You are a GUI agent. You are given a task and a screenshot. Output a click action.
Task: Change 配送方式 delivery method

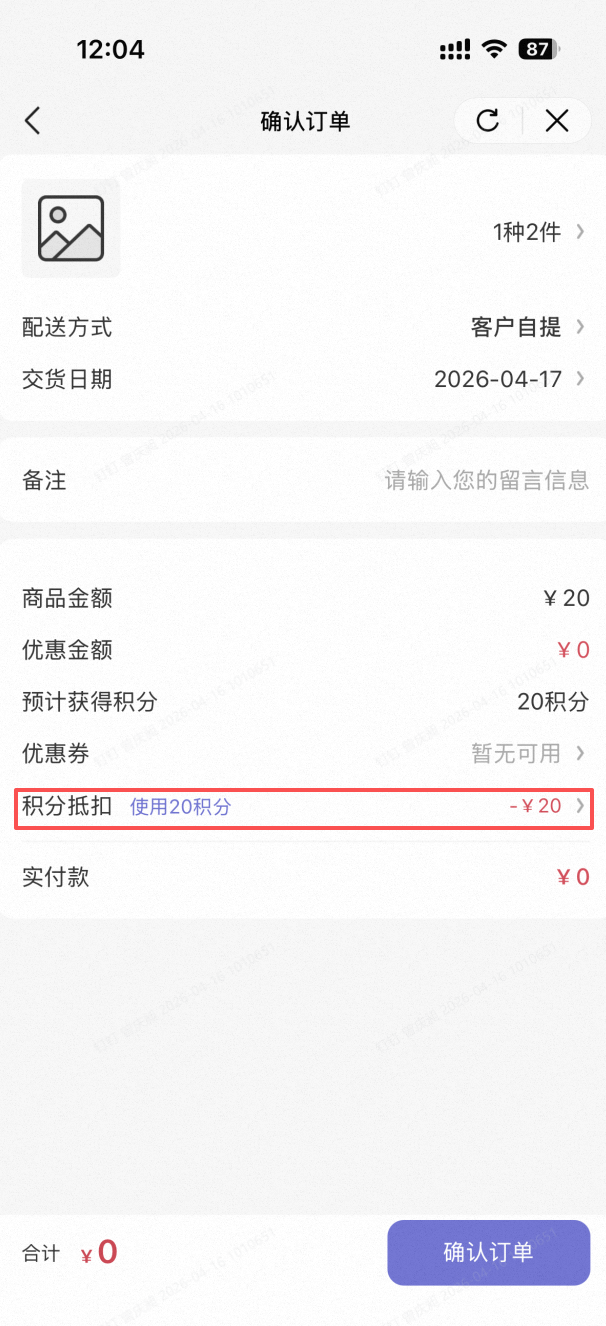pyautogui.click(x=527, y=327)
